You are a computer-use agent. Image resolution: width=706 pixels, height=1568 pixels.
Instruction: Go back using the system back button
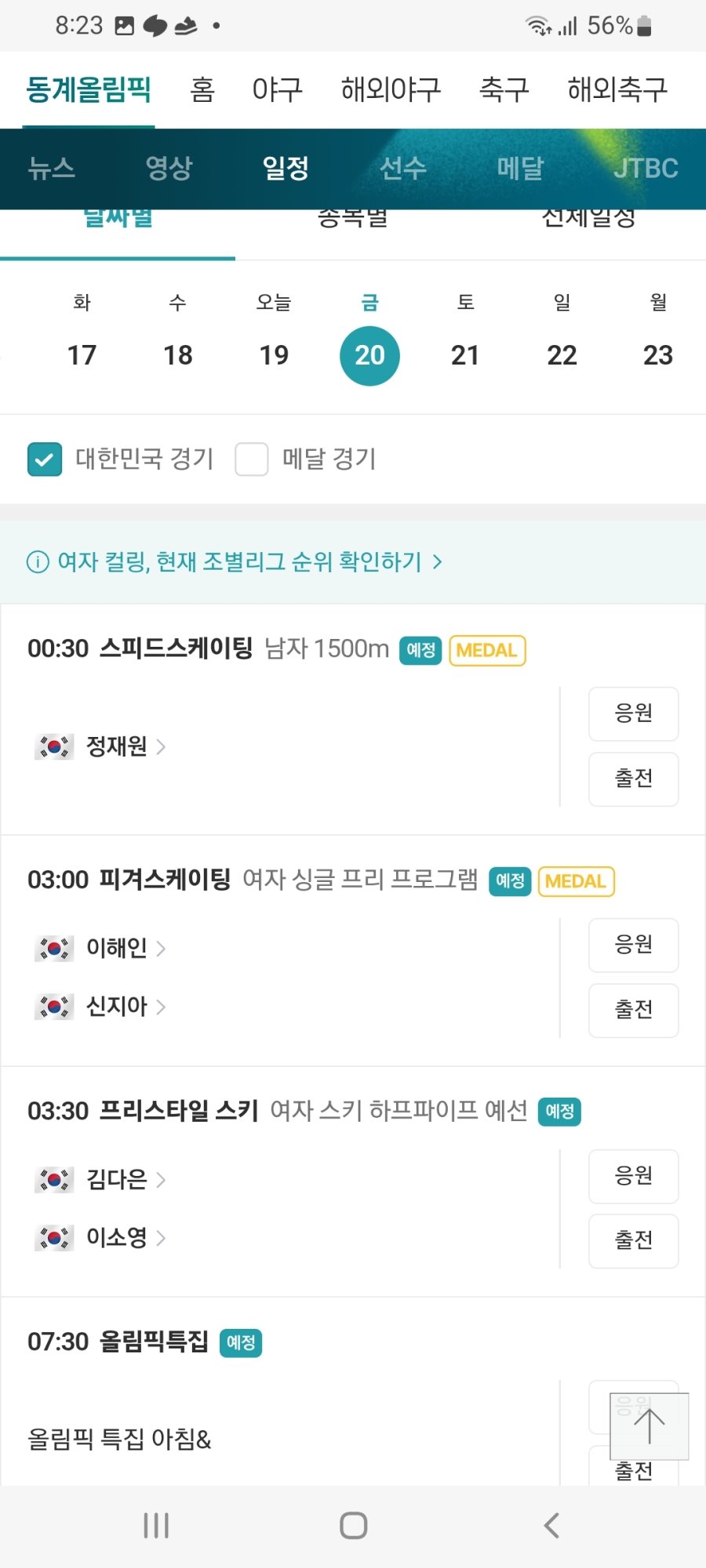tap(551, 1526)
